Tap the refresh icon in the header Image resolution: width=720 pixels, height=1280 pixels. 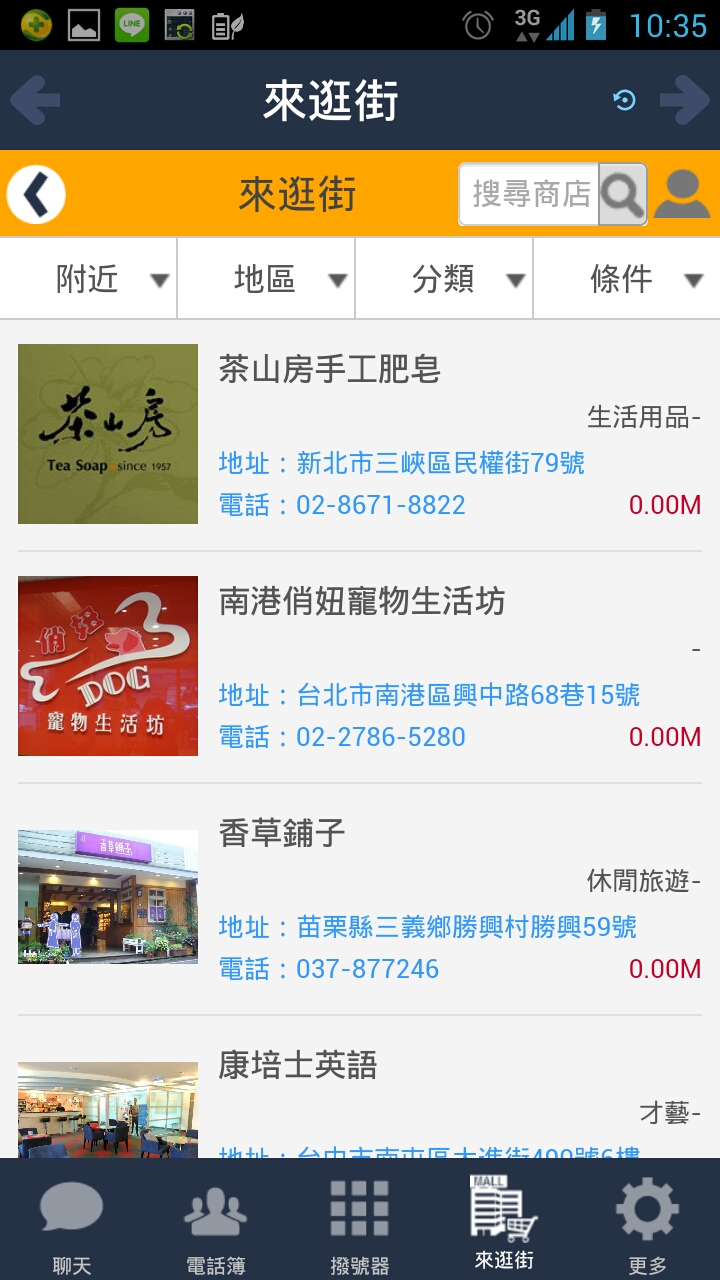tap(624, 100)
